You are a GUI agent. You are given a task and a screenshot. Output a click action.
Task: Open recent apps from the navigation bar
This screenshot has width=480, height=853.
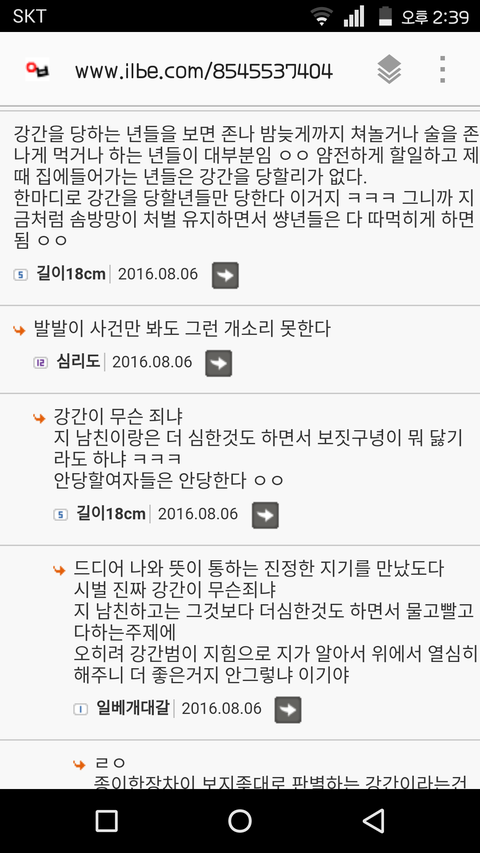coord(107,821)
